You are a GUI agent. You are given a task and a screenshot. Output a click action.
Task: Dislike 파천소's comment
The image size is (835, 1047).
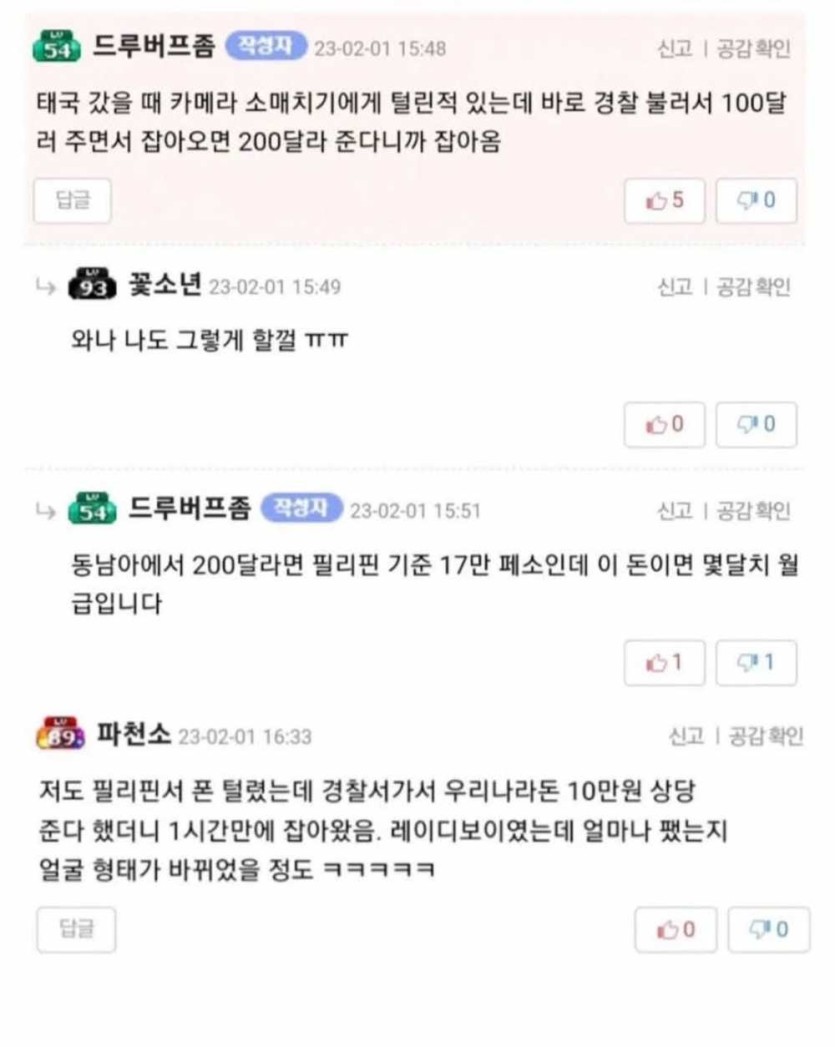point(768,930)
